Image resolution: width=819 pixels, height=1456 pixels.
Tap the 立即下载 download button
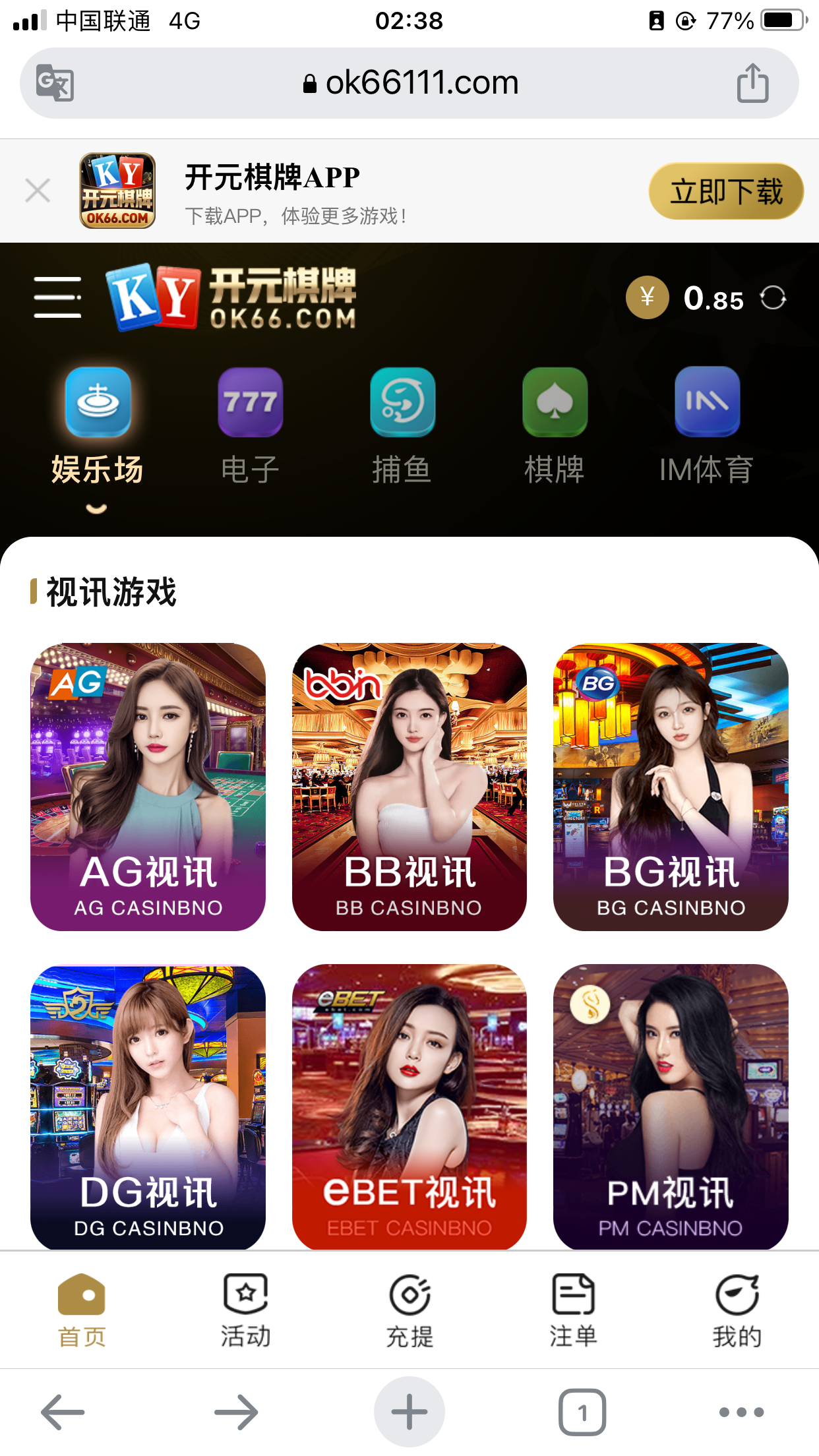pyautogui.click(x=726, y=191)
